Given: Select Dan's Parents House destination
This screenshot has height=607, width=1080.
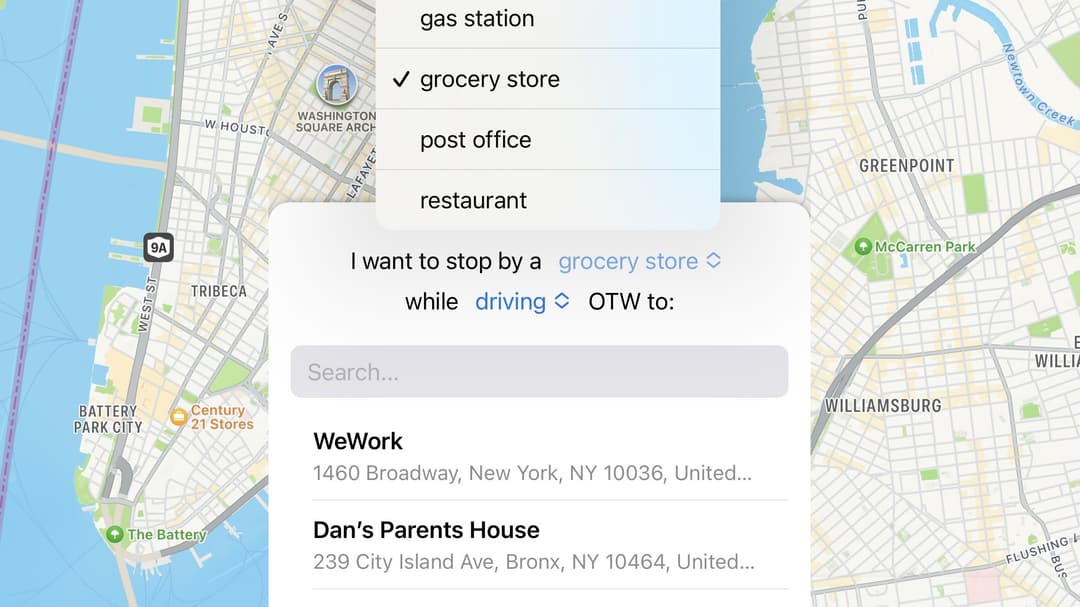Looking at the screenshot, I should 539,545.
